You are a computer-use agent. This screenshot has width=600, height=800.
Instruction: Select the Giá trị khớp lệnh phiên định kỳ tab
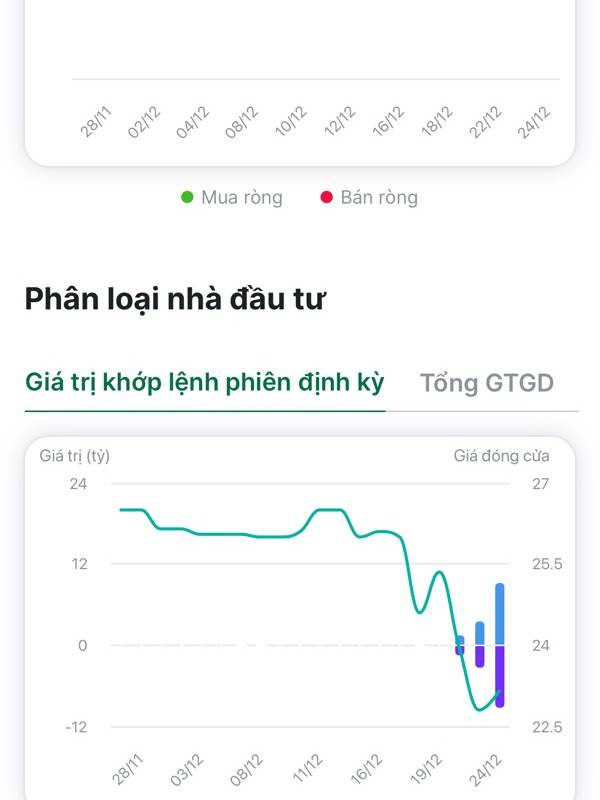(205, 383)
